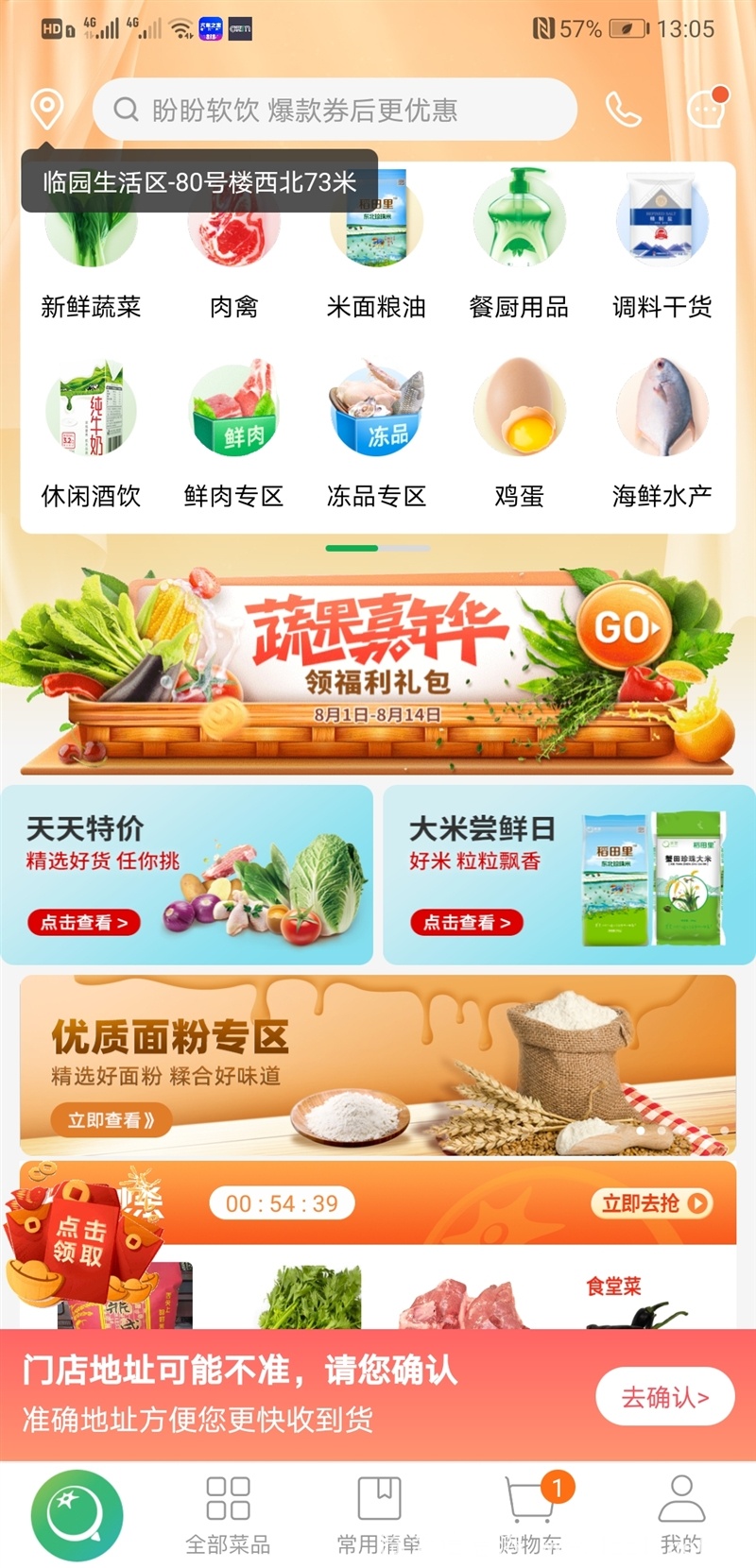View 天天特价 via its 点击查看 button
Viewport: 756px width, 1568px height.
84,923
